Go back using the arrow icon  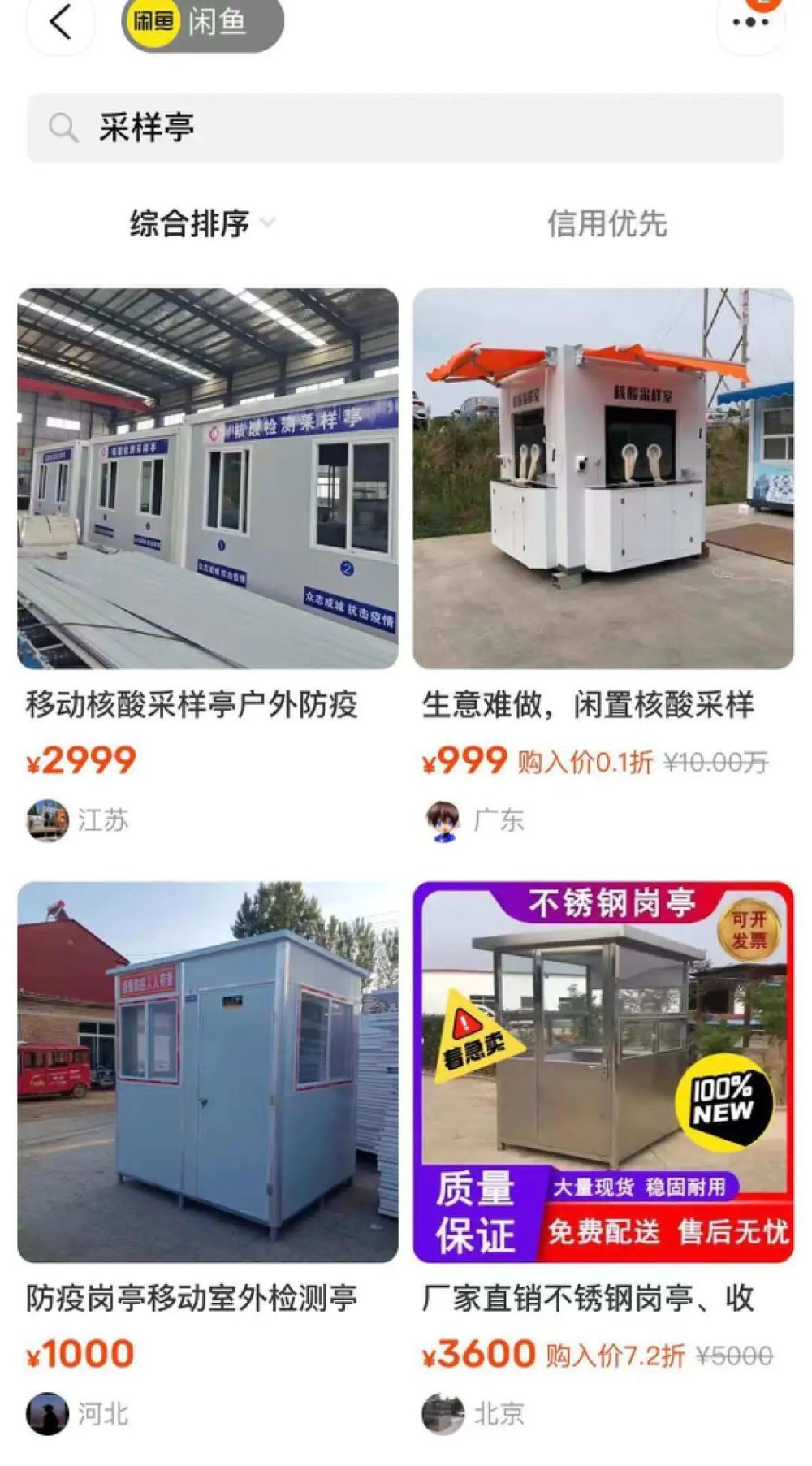[61, 22]
